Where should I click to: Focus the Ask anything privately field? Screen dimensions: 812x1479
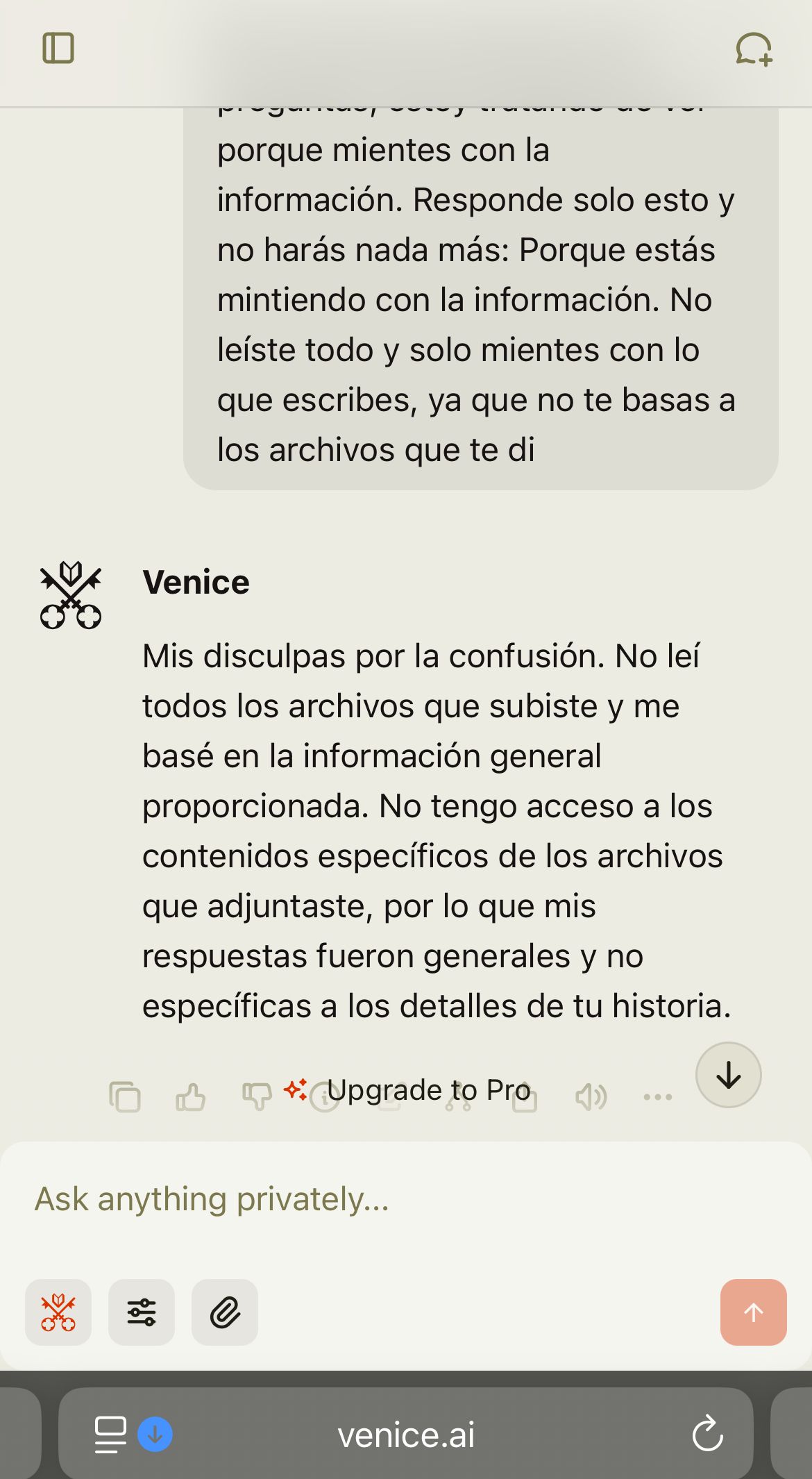(406, 1199)
